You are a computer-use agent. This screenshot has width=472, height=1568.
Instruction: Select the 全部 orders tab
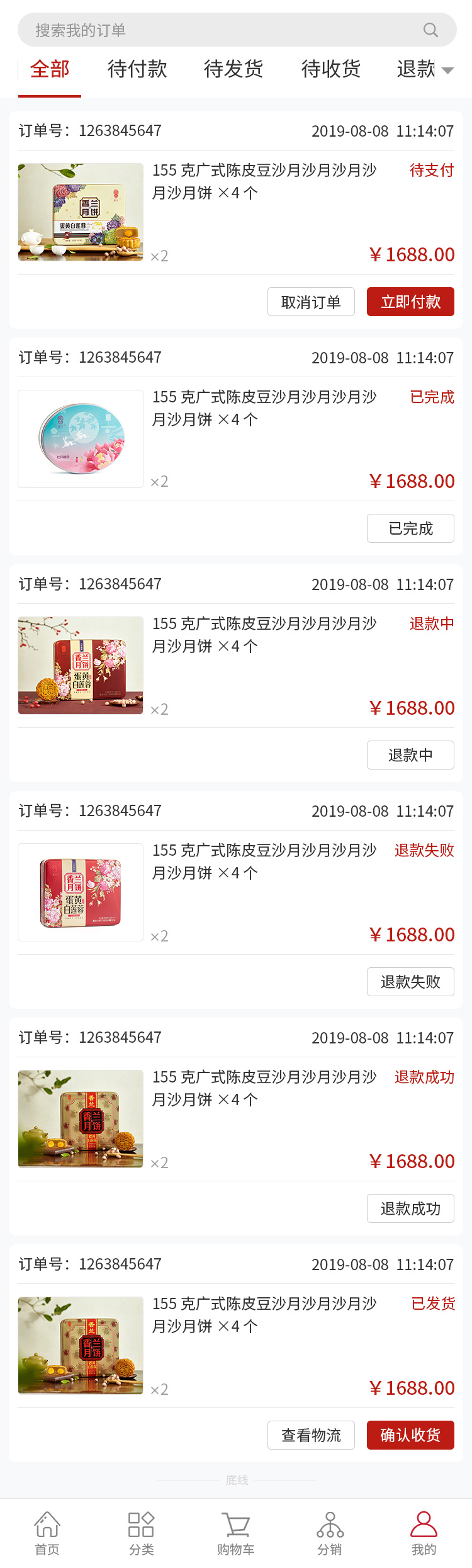click(50, 69)
